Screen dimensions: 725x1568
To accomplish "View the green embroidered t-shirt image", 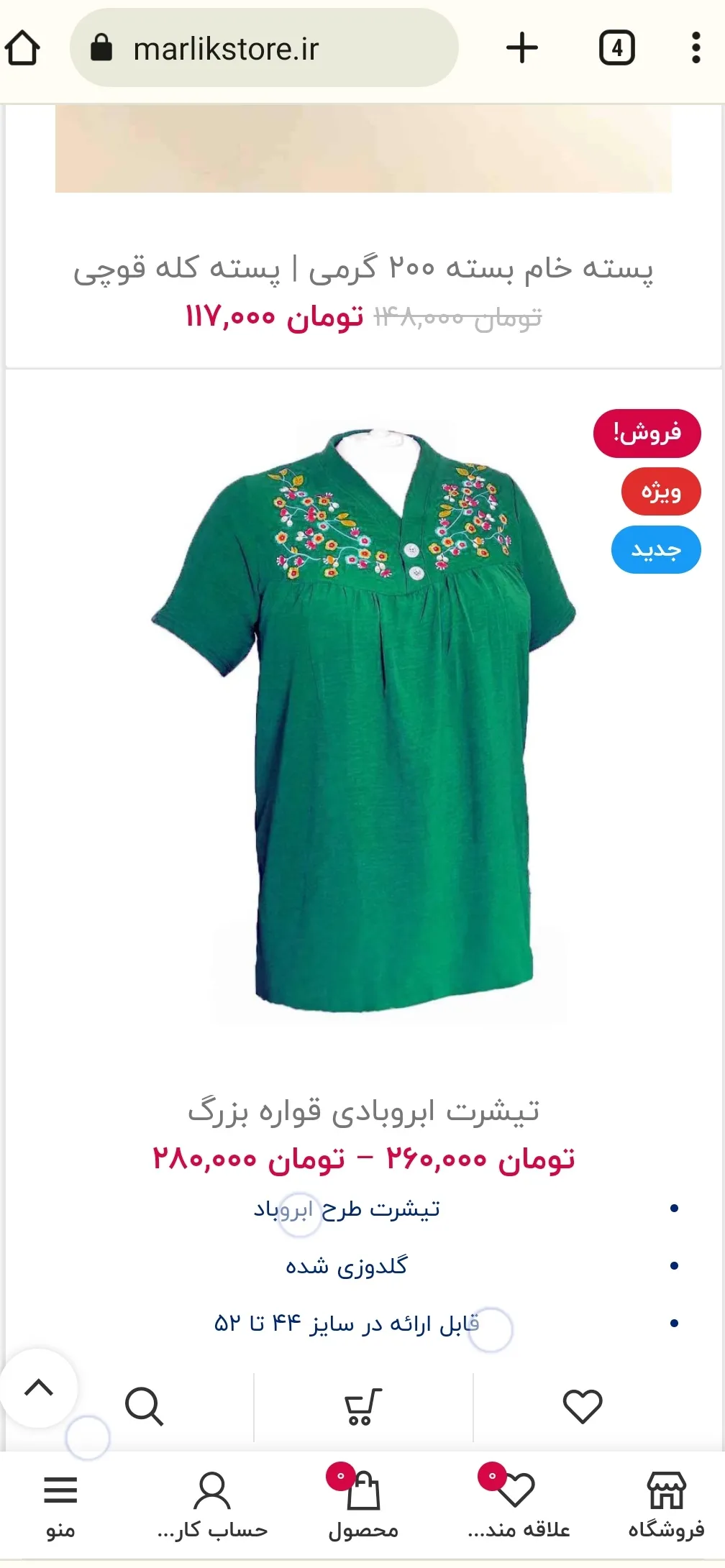I will pyautogui.click(x=363, y=719).
